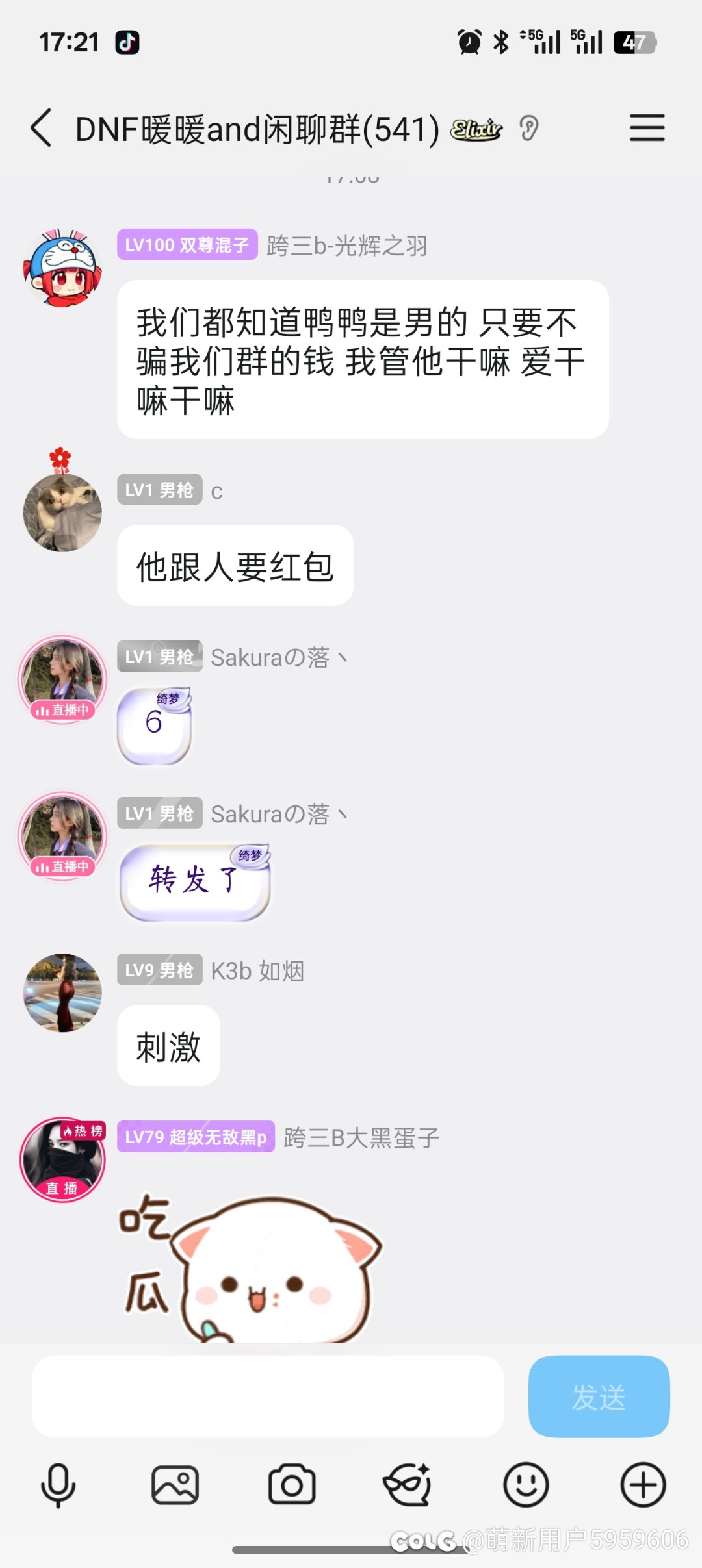Open the camera to take photo
The height and width of the screenshot is (1568, 702).
click(292, 1485)
